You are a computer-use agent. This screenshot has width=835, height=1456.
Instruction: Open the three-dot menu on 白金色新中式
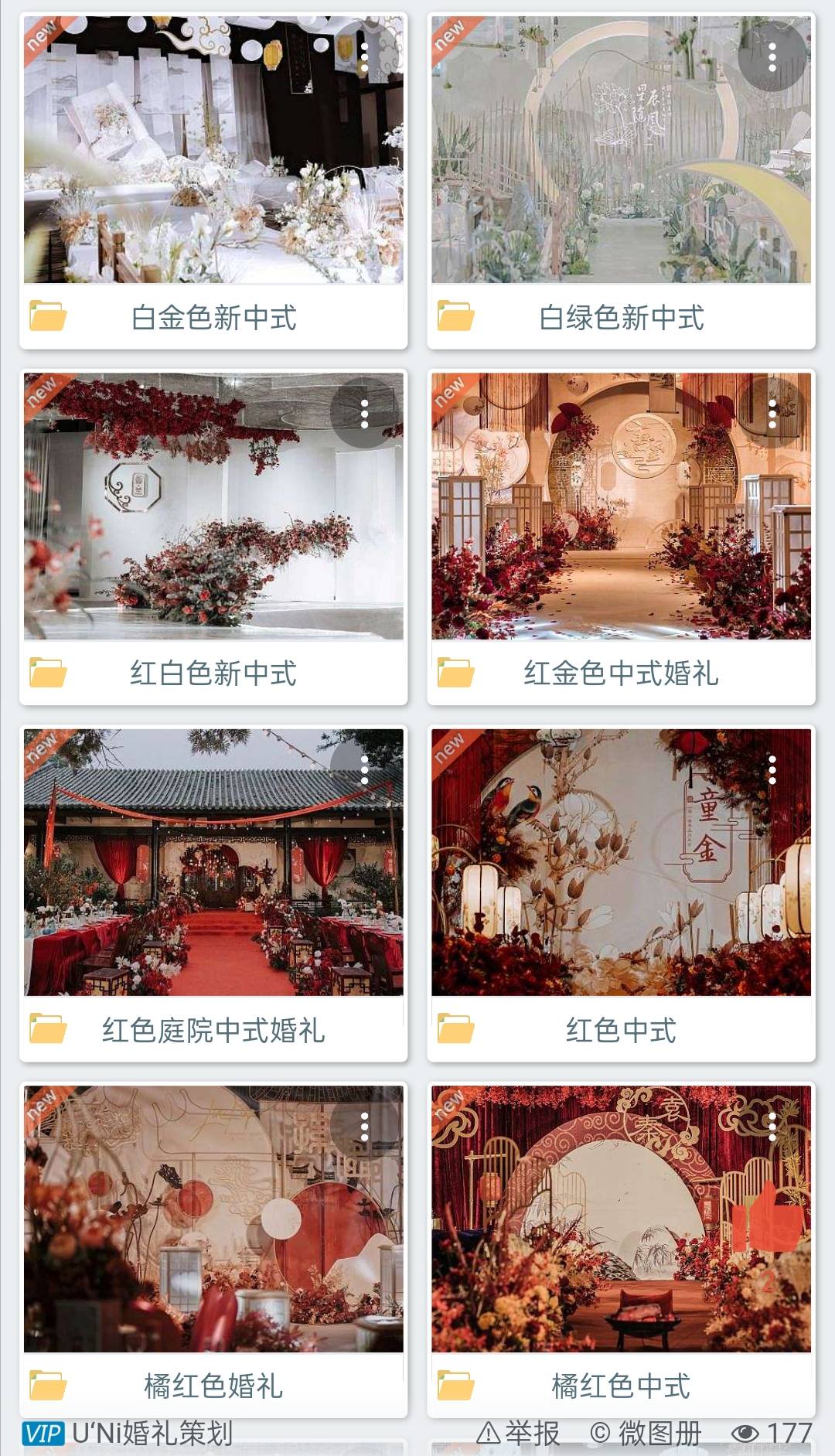pyautogui.click(x=365, y=57)
